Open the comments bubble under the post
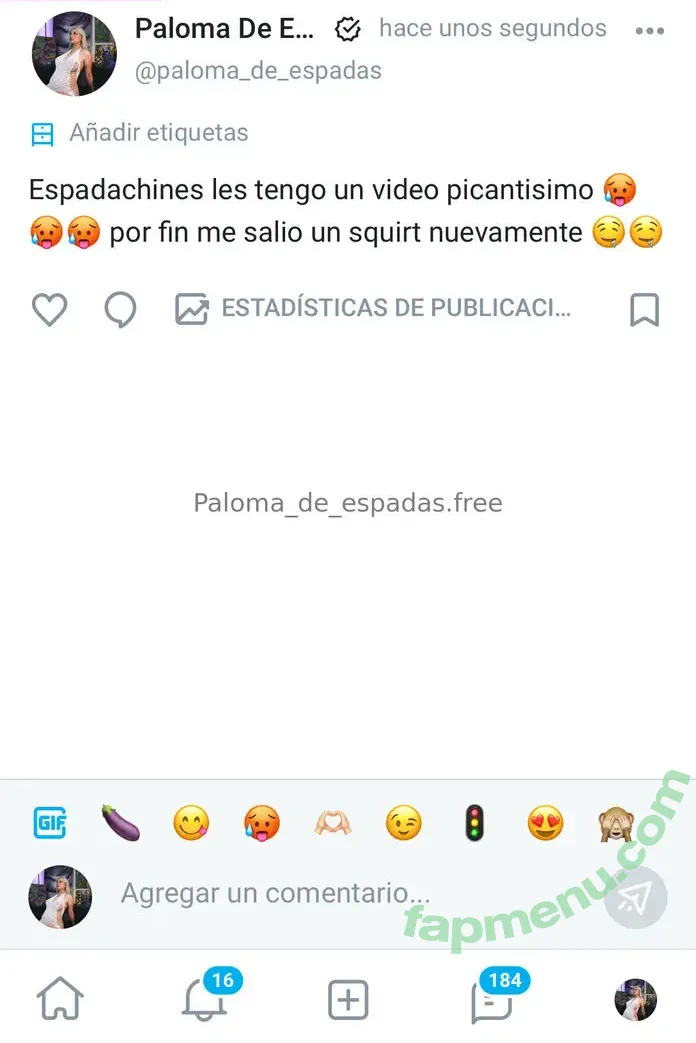The height and width of the screenshot is (1043, 696). tap(120, 310)
